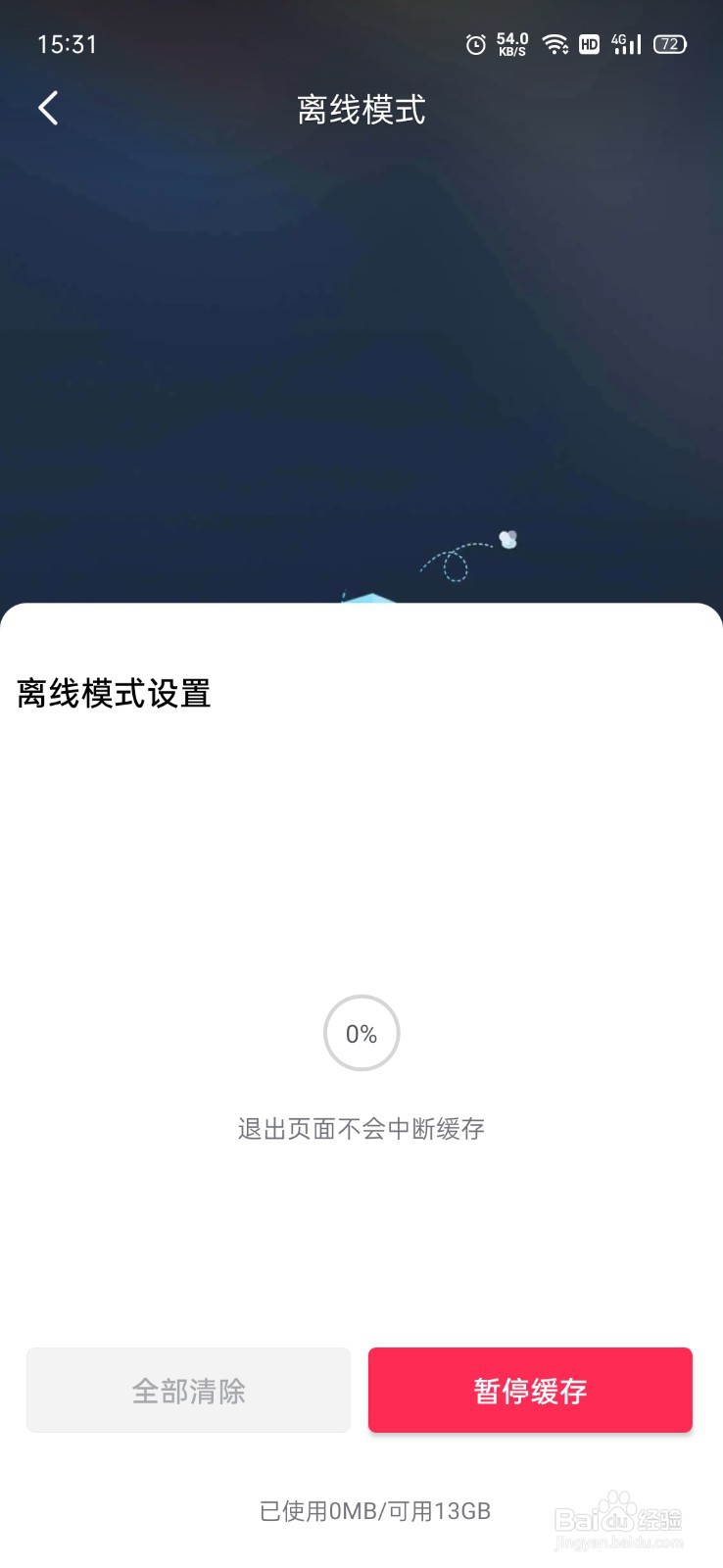The height and width of the screenshot is (1568, 723).
Task: Tap the 退出页面不会中断缓存 hint text
Action: (x=361, y=1128)
